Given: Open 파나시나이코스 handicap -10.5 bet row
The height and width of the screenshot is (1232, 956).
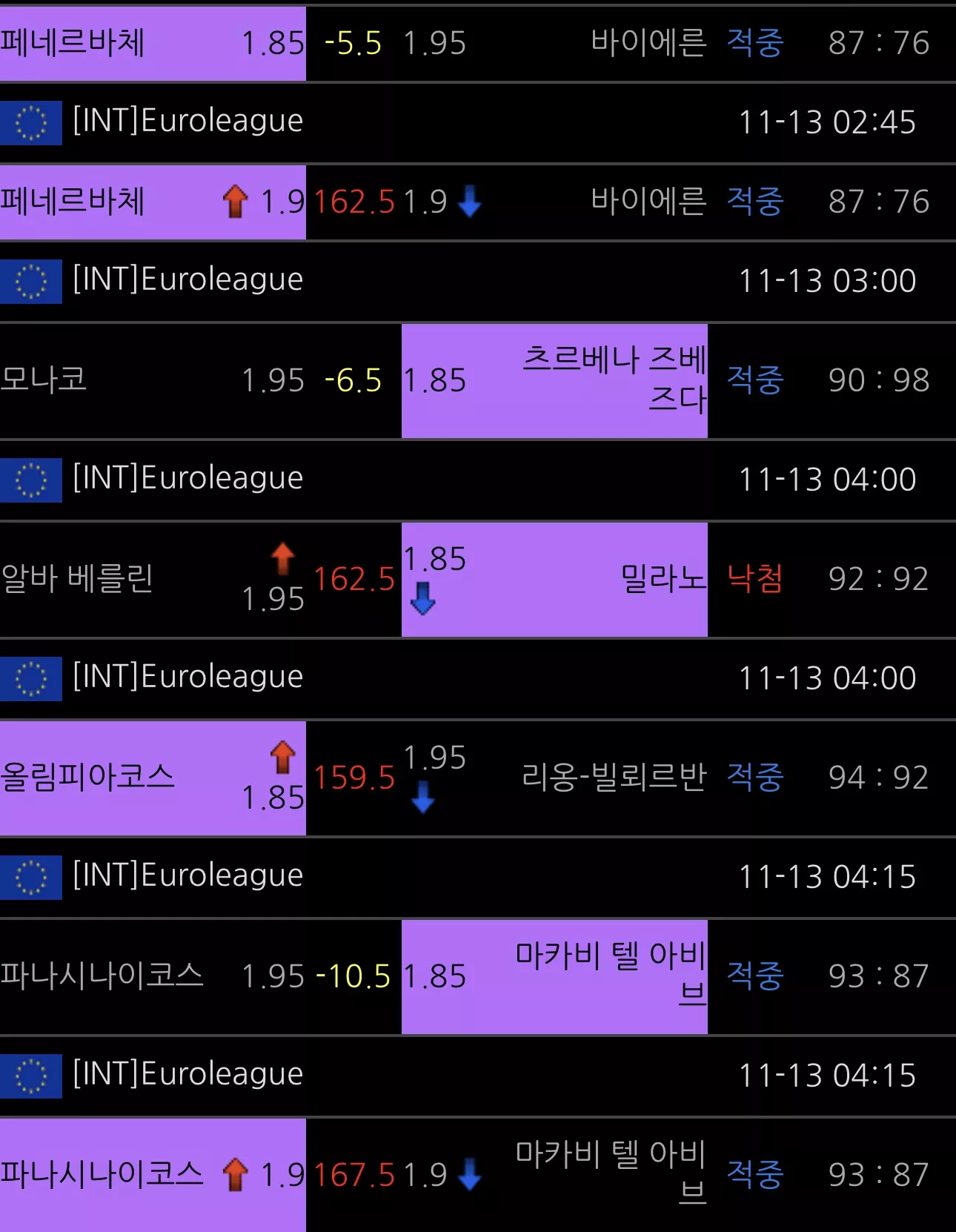Looking at the screenshot, I should [478, 976].
